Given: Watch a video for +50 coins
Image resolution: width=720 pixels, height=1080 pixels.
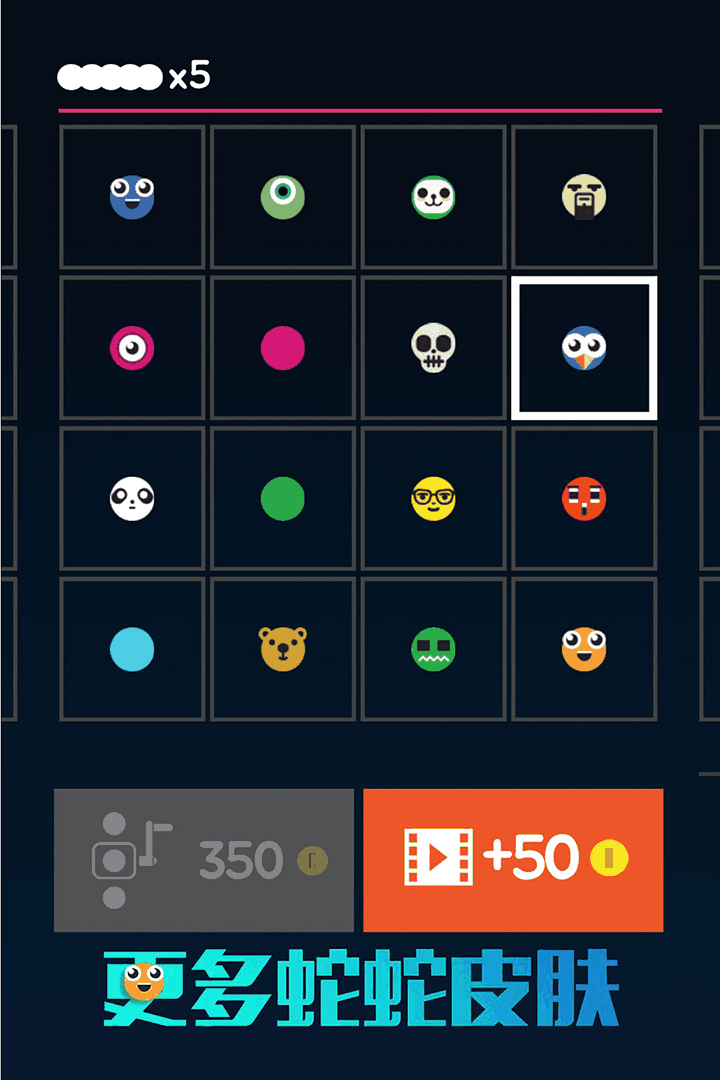Looking at the screenshot, I should click(513, 860).
